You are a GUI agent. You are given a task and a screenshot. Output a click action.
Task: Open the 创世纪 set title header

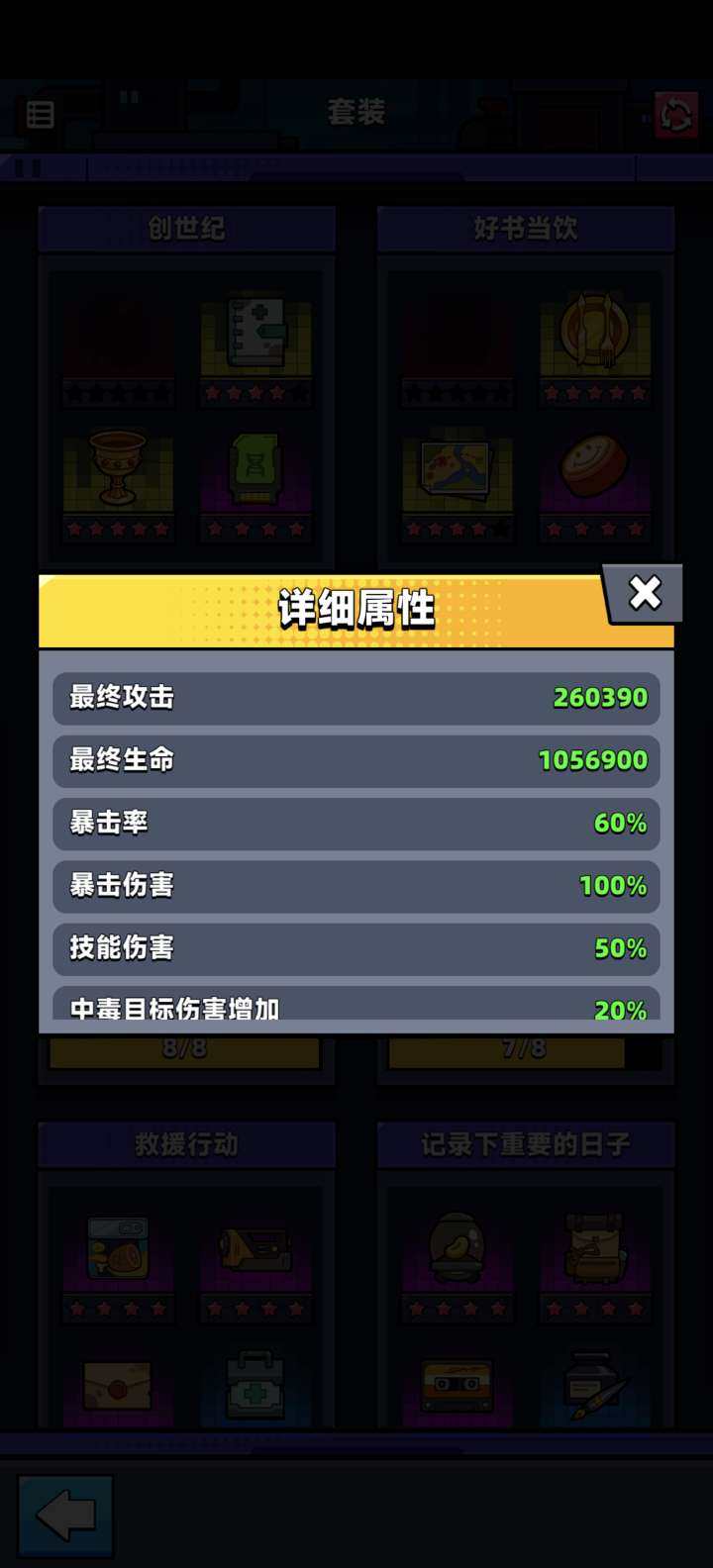186,228
